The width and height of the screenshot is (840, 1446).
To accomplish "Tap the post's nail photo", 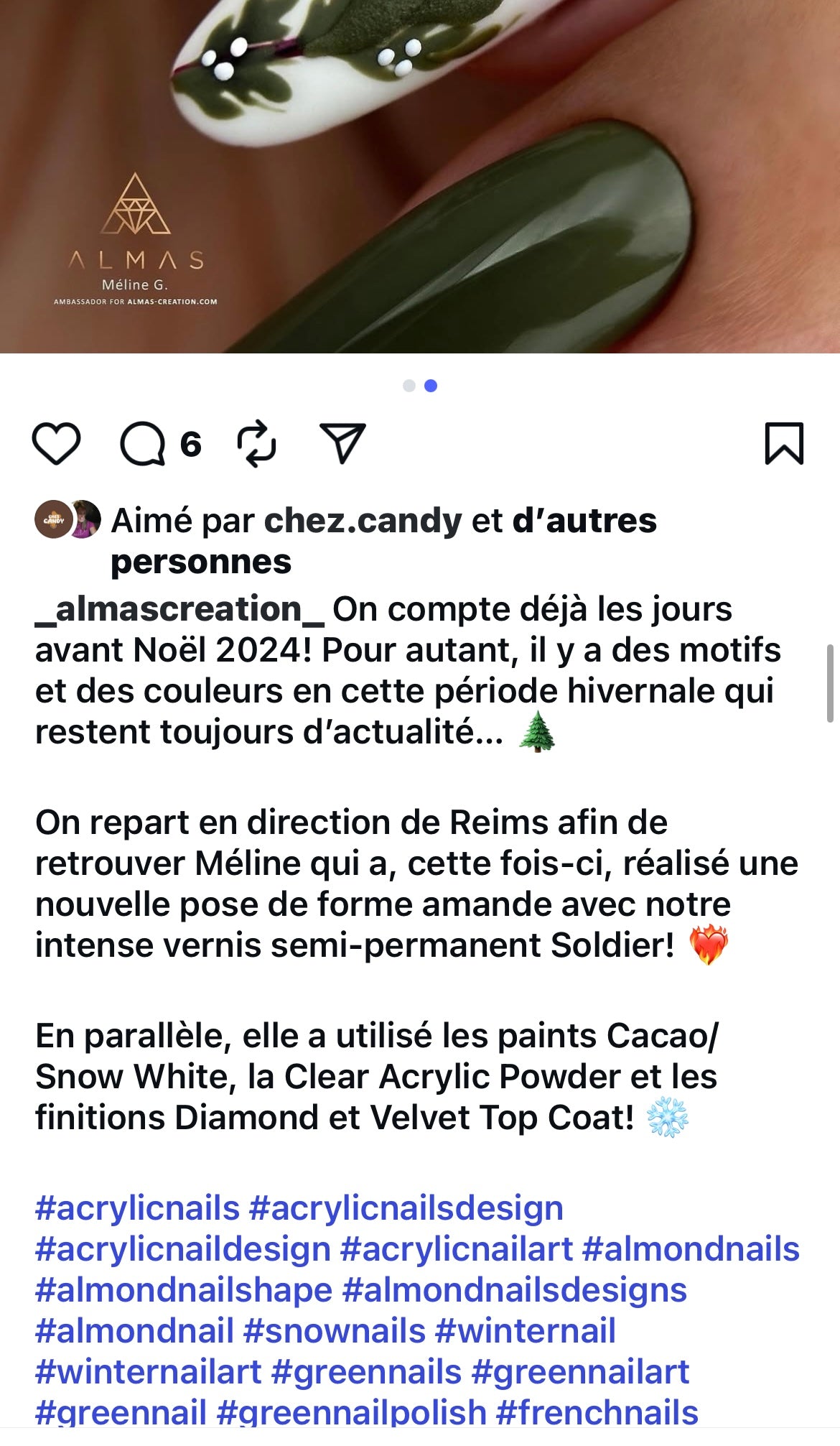I will click(x=420, y=176).
